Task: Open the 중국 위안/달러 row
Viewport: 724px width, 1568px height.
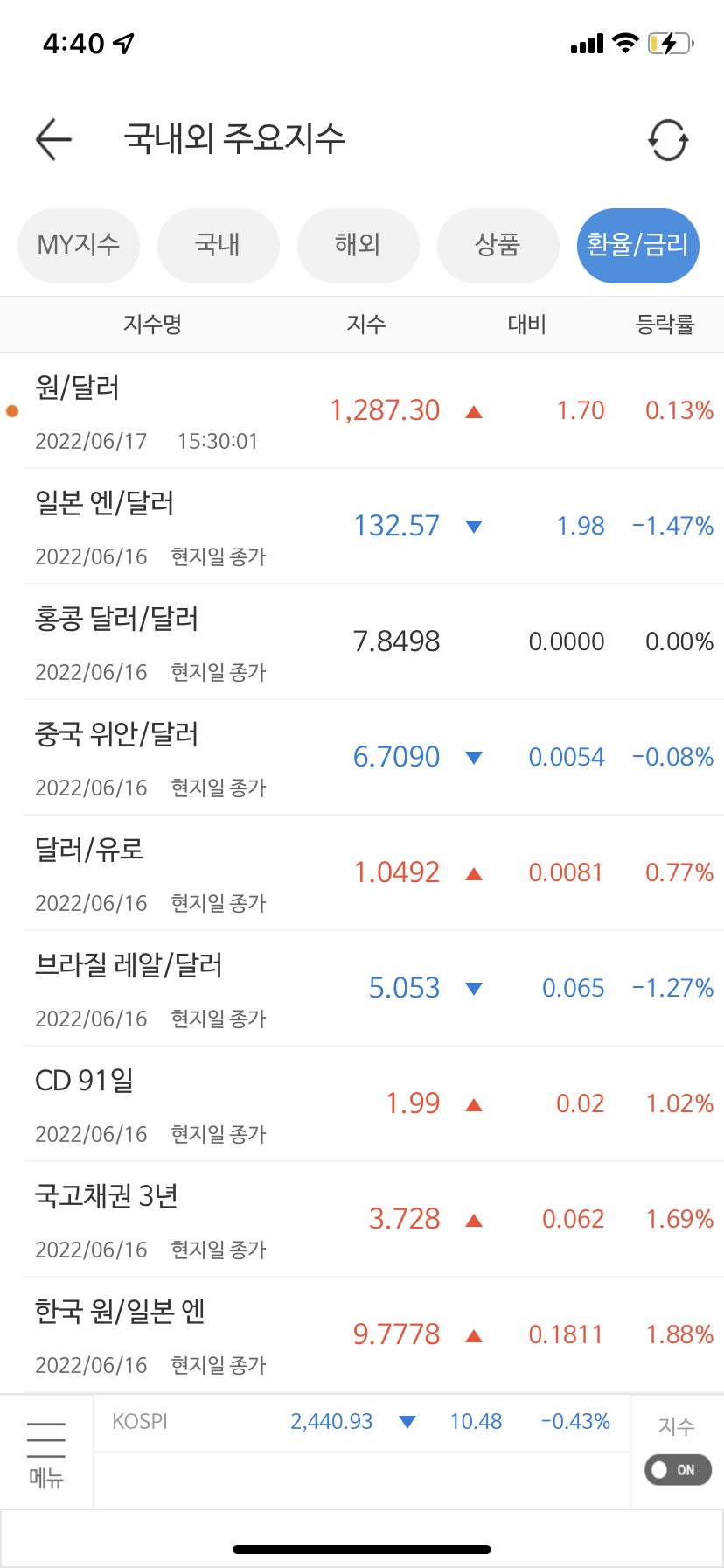Action: tap(362, 758)
